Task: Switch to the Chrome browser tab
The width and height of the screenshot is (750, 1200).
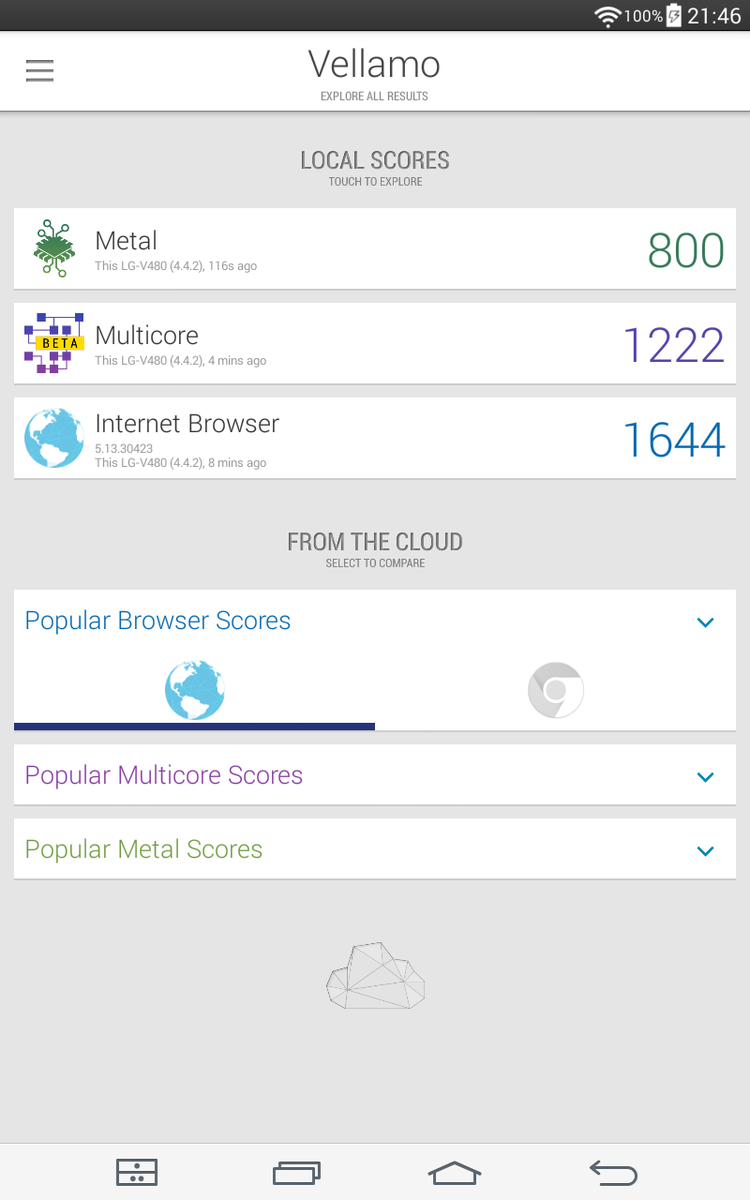Action: click(x=555, y=690)
